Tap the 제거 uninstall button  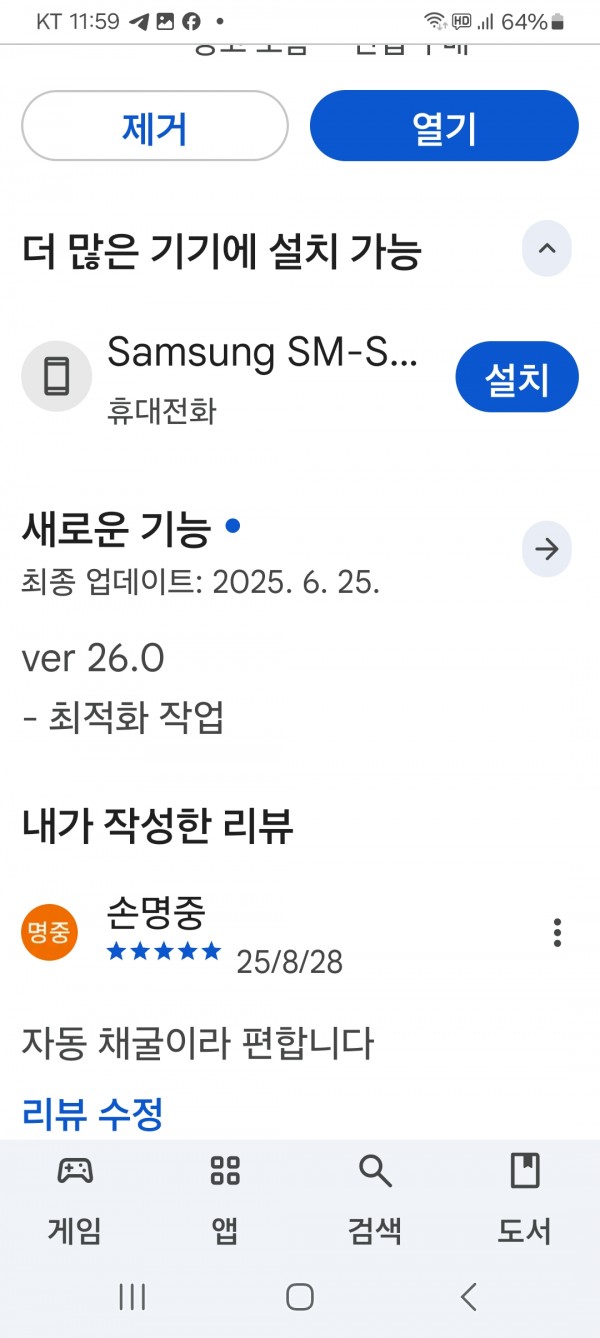pyautogui.click(x=155, y=126)
